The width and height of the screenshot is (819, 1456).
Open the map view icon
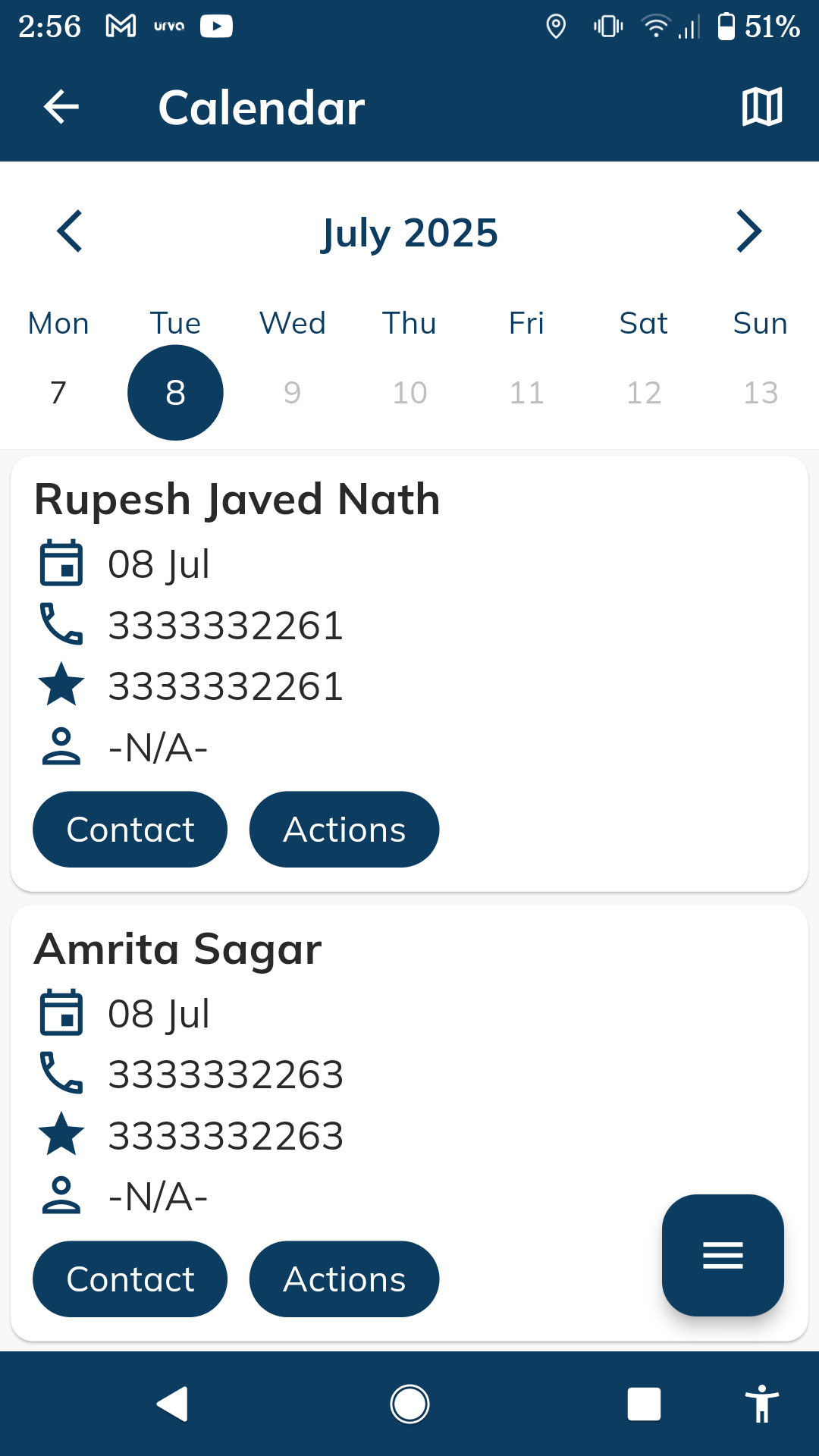[761, 106]
